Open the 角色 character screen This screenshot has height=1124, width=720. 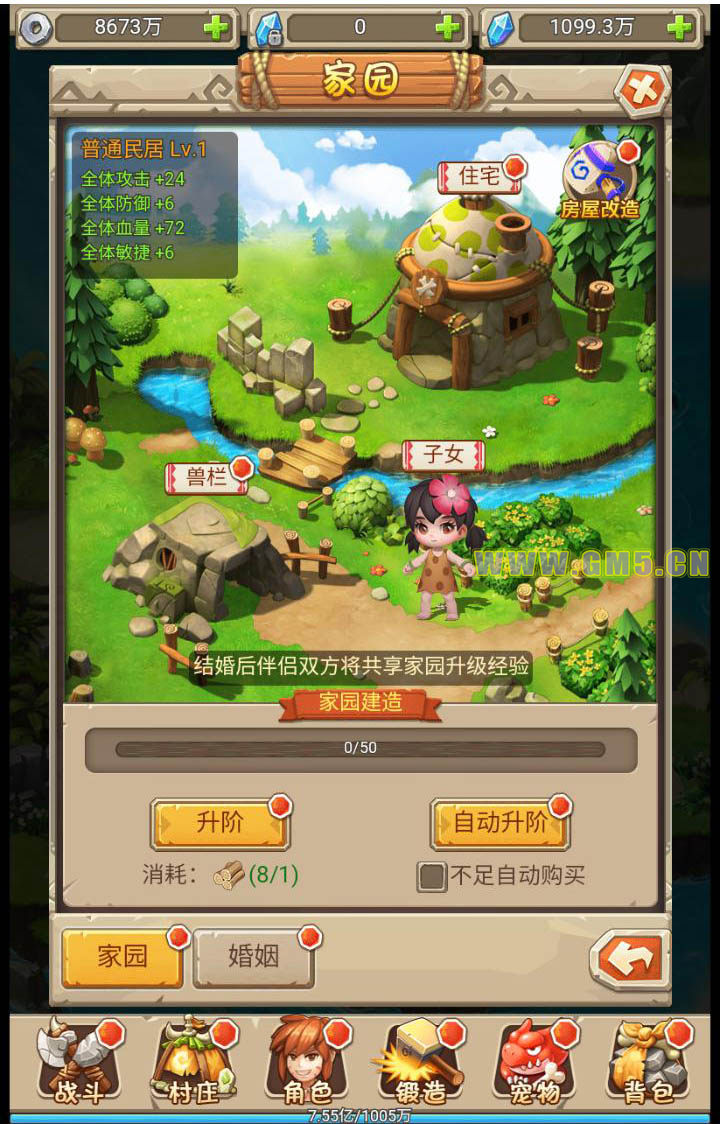(306, 1063)
